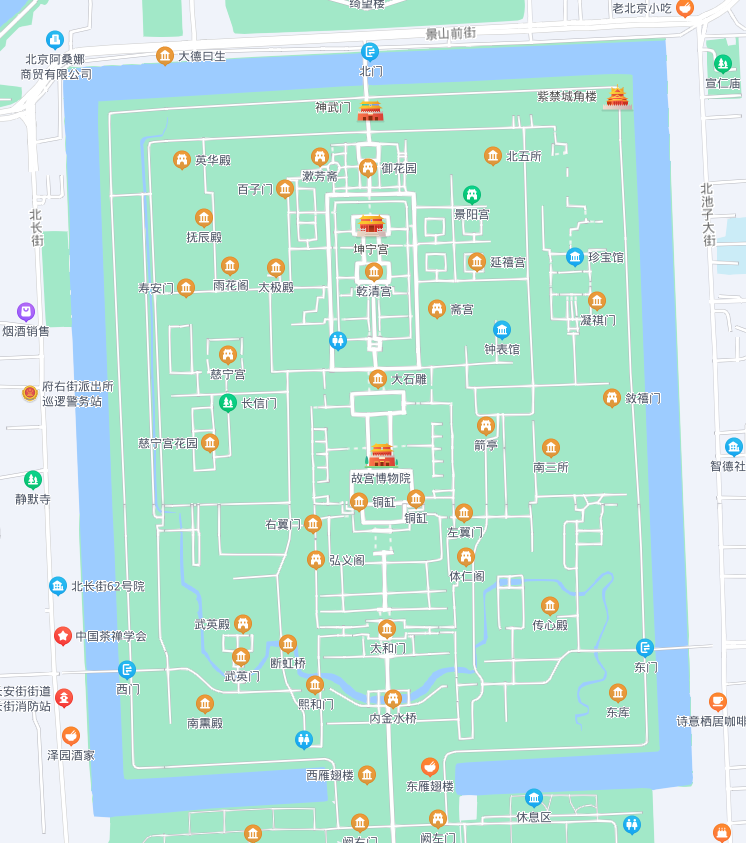Tap the 传心殿 marker
Image resolution: width=746 pixels, height=843 pixels.
[x=550, y=606]
